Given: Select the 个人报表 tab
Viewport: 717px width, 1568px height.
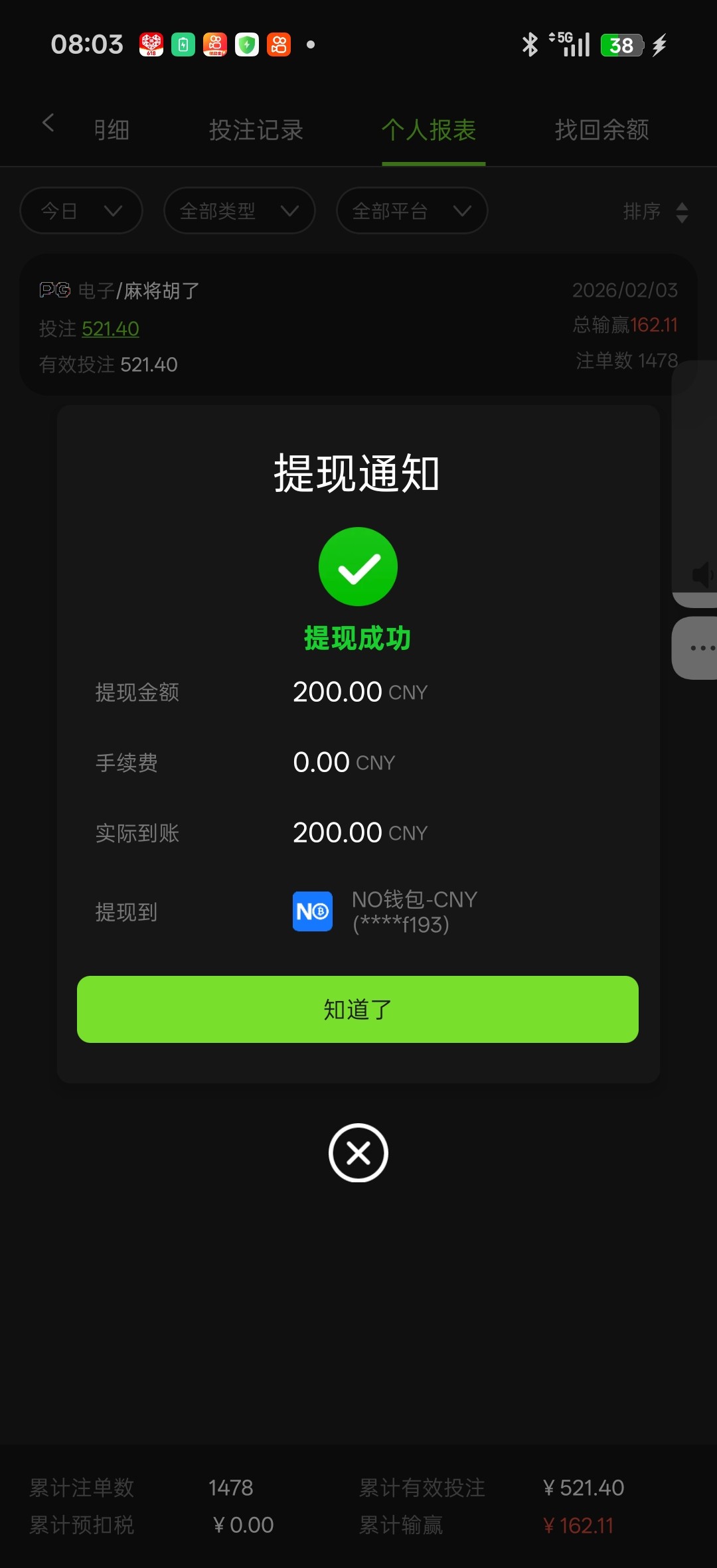Looking at the screenshot, I should coord(429,130).
